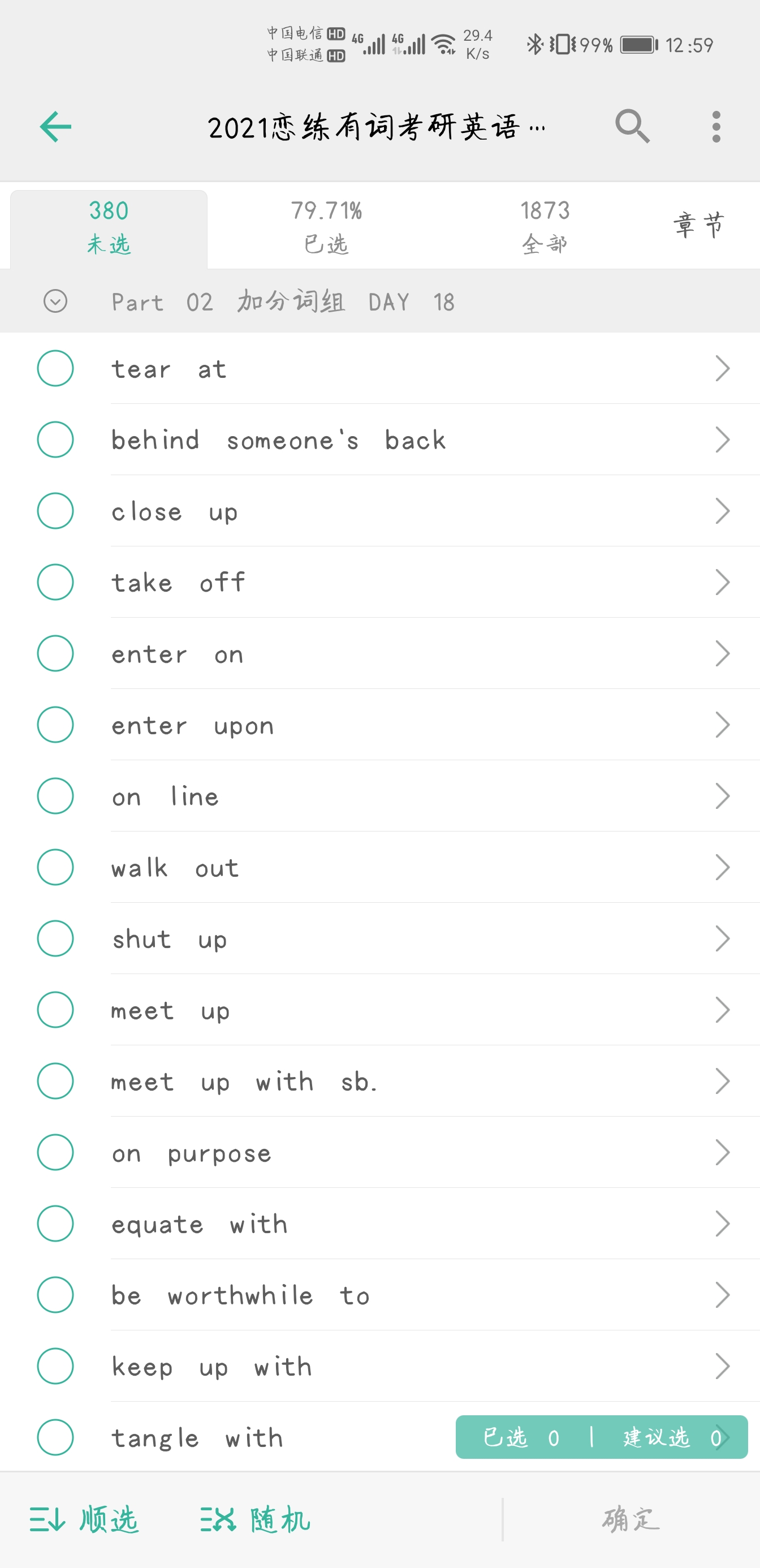Go back using the arrow icon
This screenshot has width=760, height=1568.
pyautogui.click(x=55, y=127)
